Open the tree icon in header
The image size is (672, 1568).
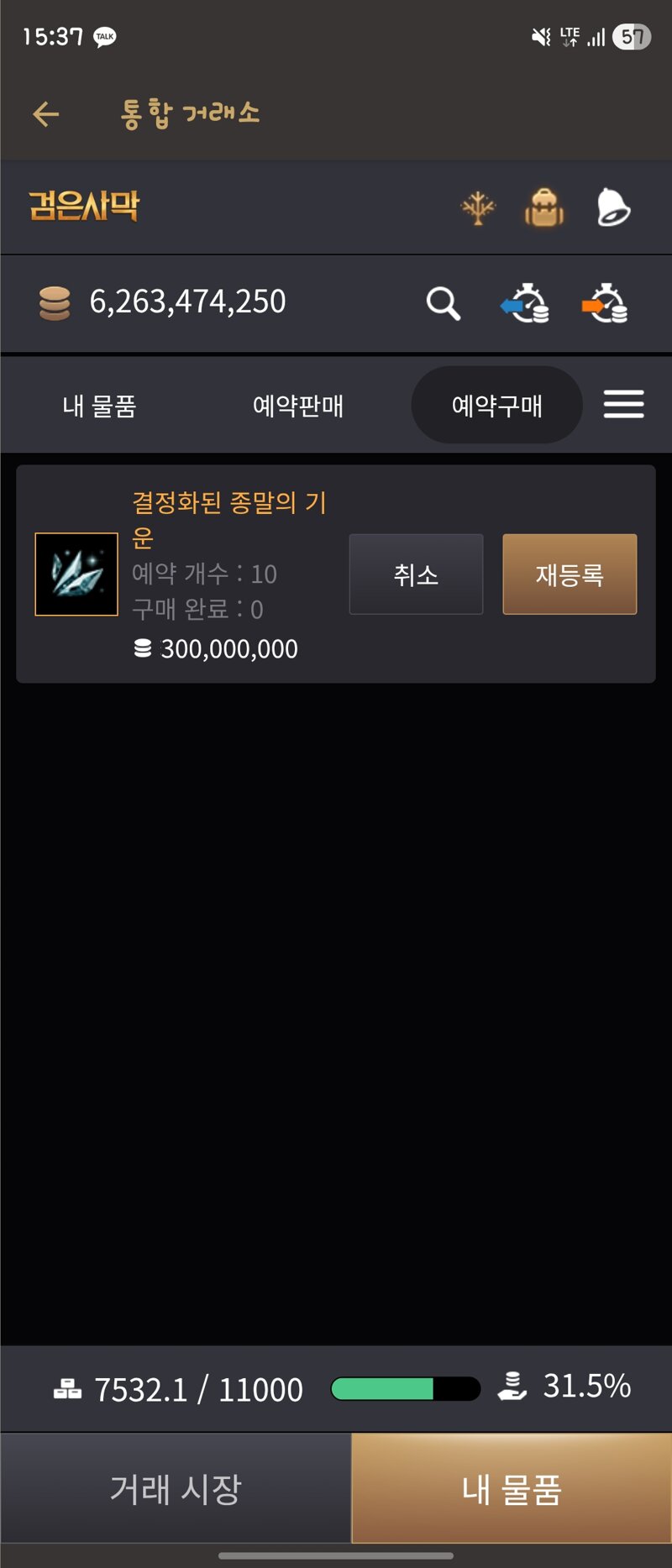click(478, 207)
